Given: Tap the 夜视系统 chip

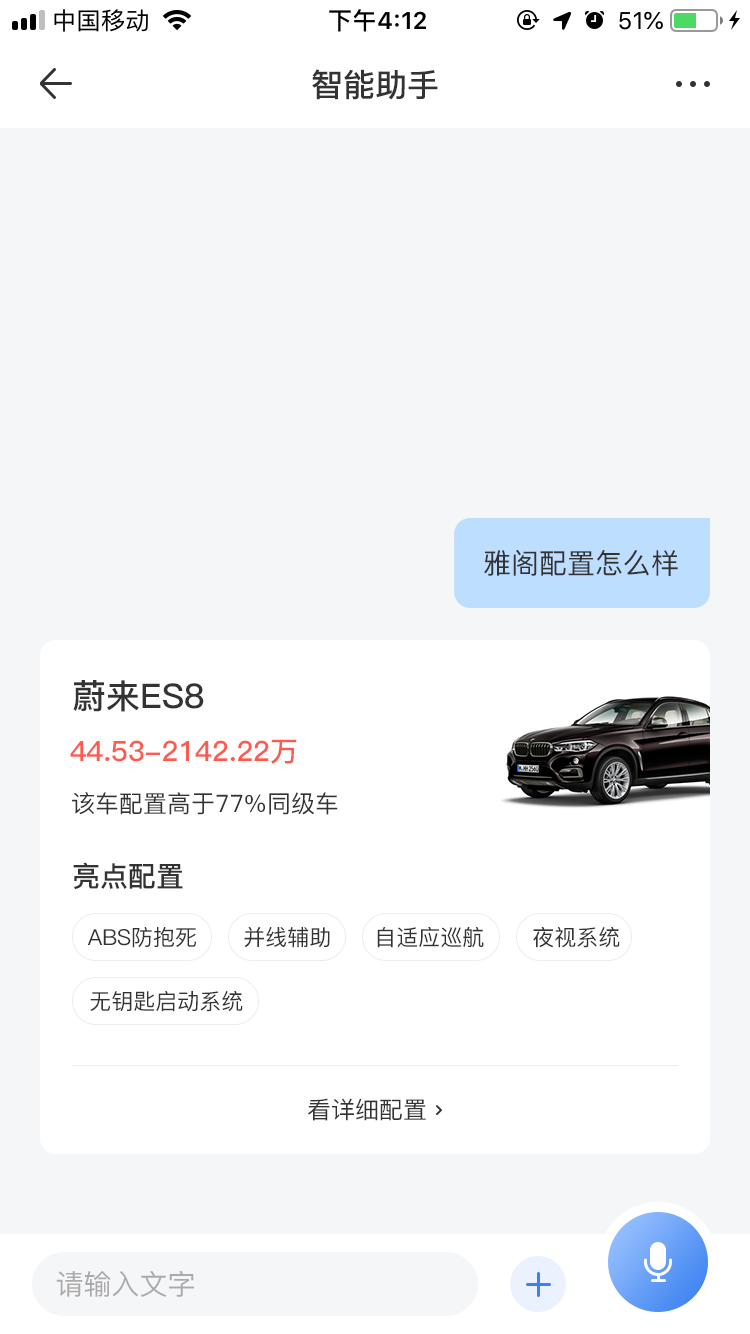Looking at the screenshot, I should [x=575, y=937].
